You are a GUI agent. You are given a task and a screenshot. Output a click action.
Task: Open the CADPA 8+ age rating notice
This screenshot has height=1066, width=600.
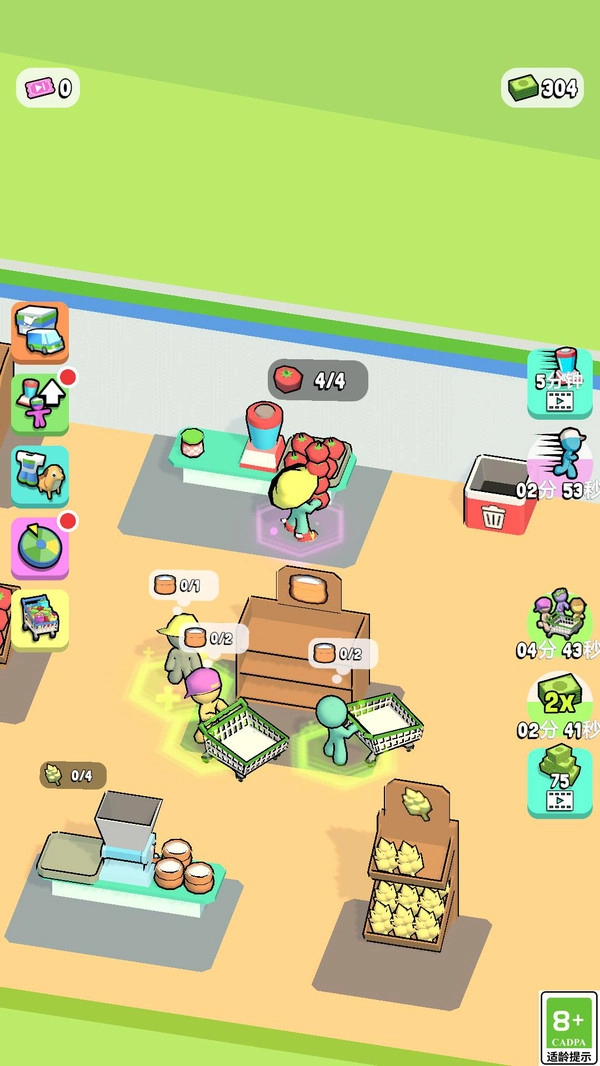coord(568,1027)
